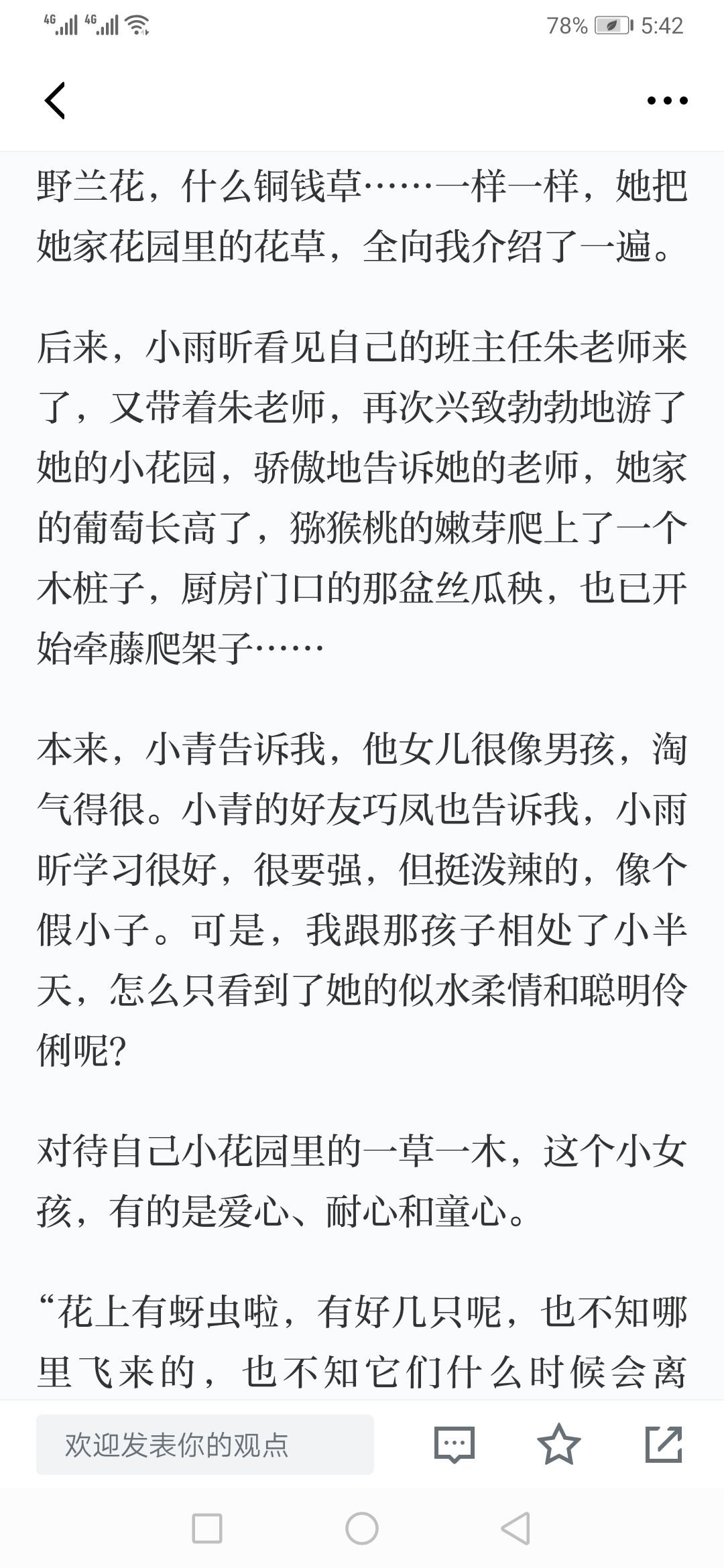Open the three-dot overflow menu
The image size is (724, 1568).
click(x=667, y=101)
